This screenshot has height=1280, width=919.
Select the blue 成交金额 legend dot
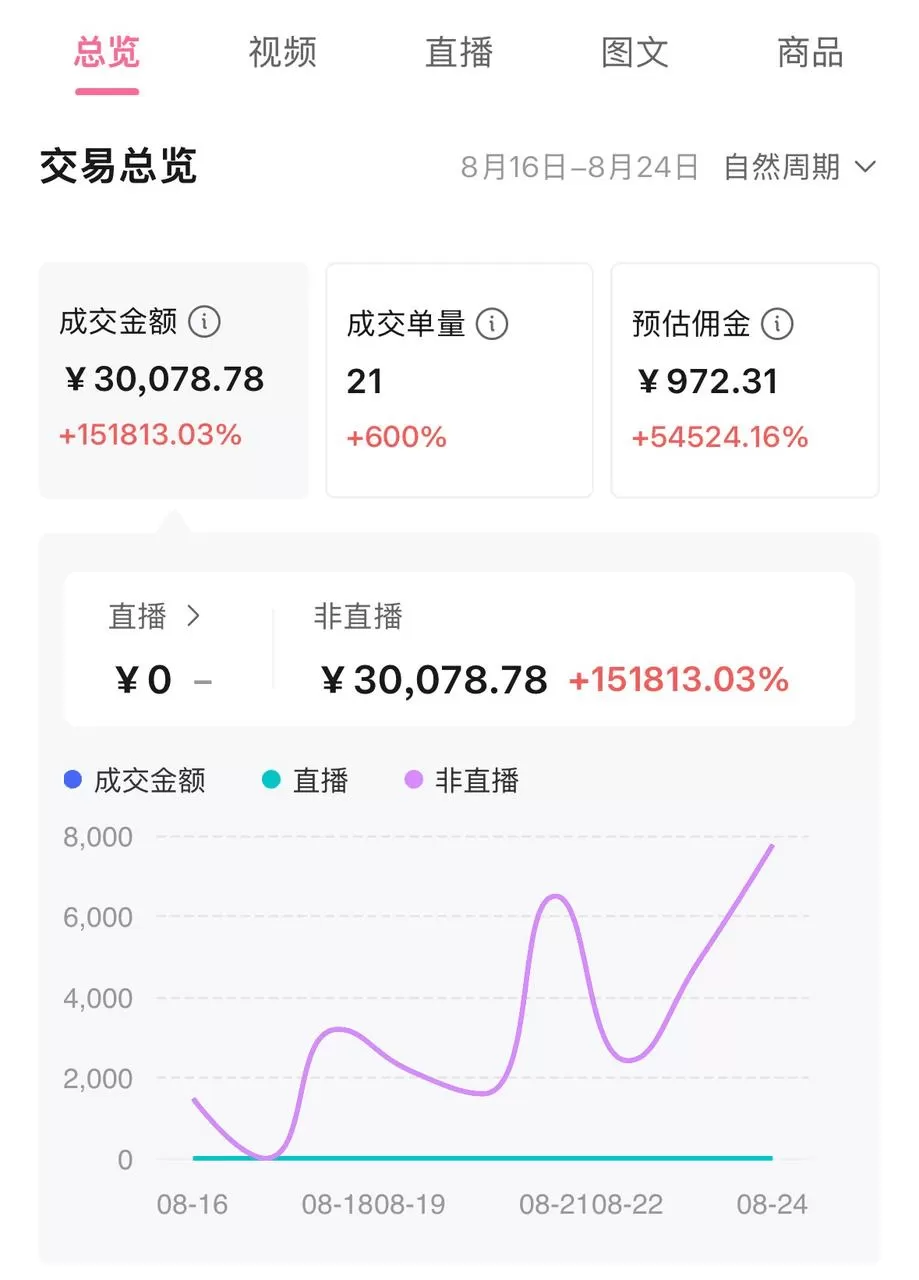tap(71, 780)
